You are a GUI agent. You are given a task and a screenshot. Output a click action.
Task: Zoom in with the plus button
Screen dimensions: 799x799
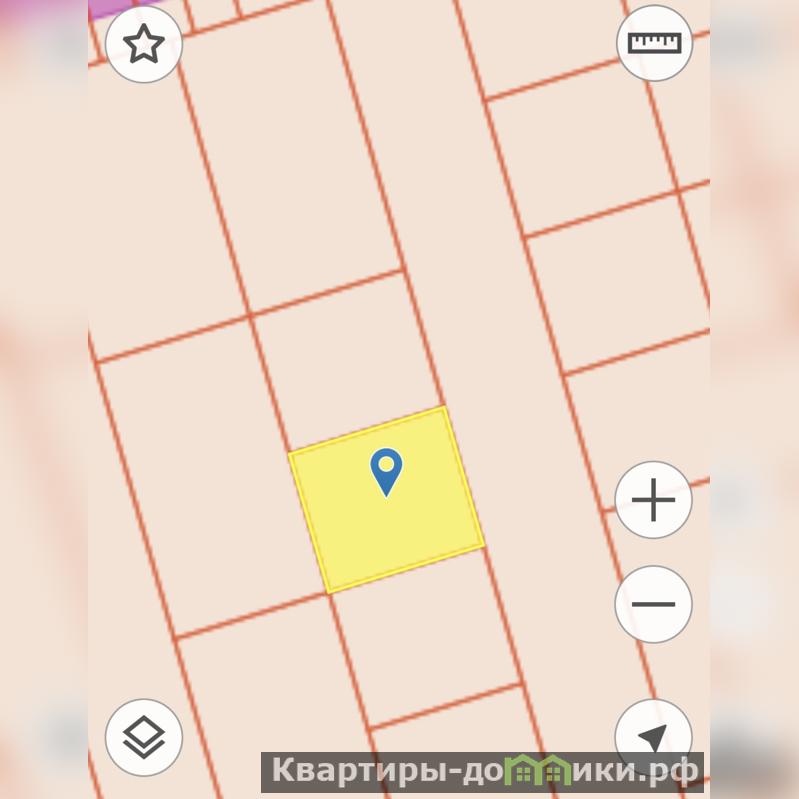pyautogui.click(x=653, y=500)
